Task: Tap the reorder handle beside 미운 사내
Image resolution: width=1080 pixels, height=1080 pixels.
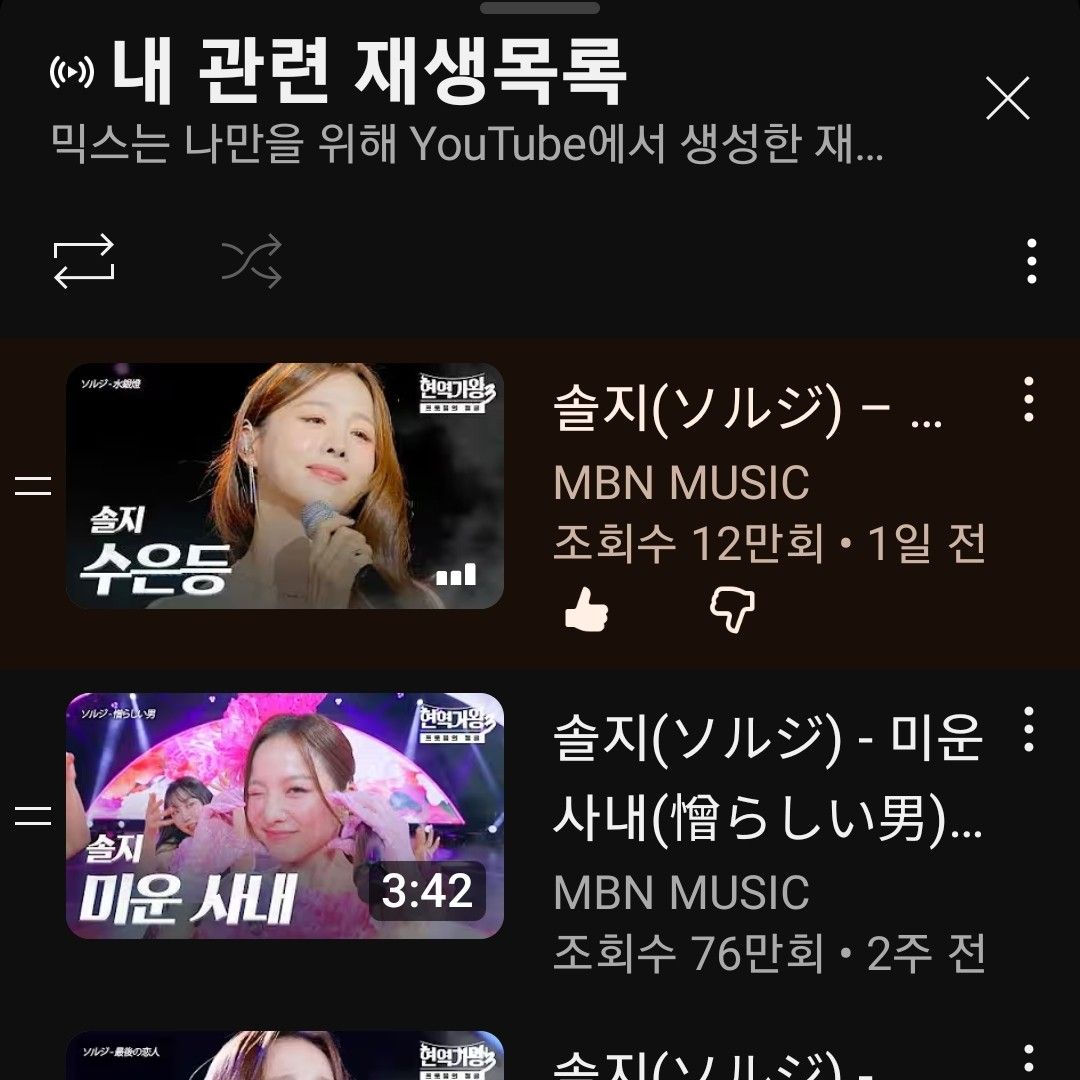Action: tap(33, 817)
